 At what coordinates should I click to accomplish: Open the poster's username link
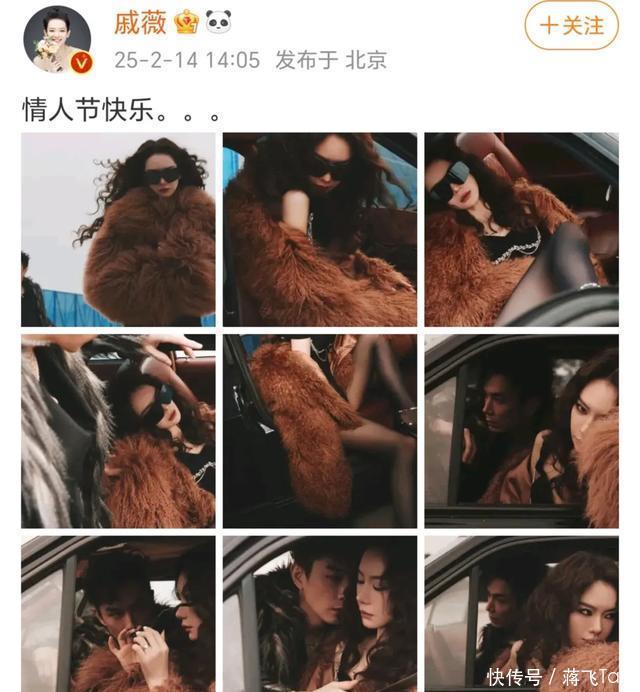(x=139, y=22)
